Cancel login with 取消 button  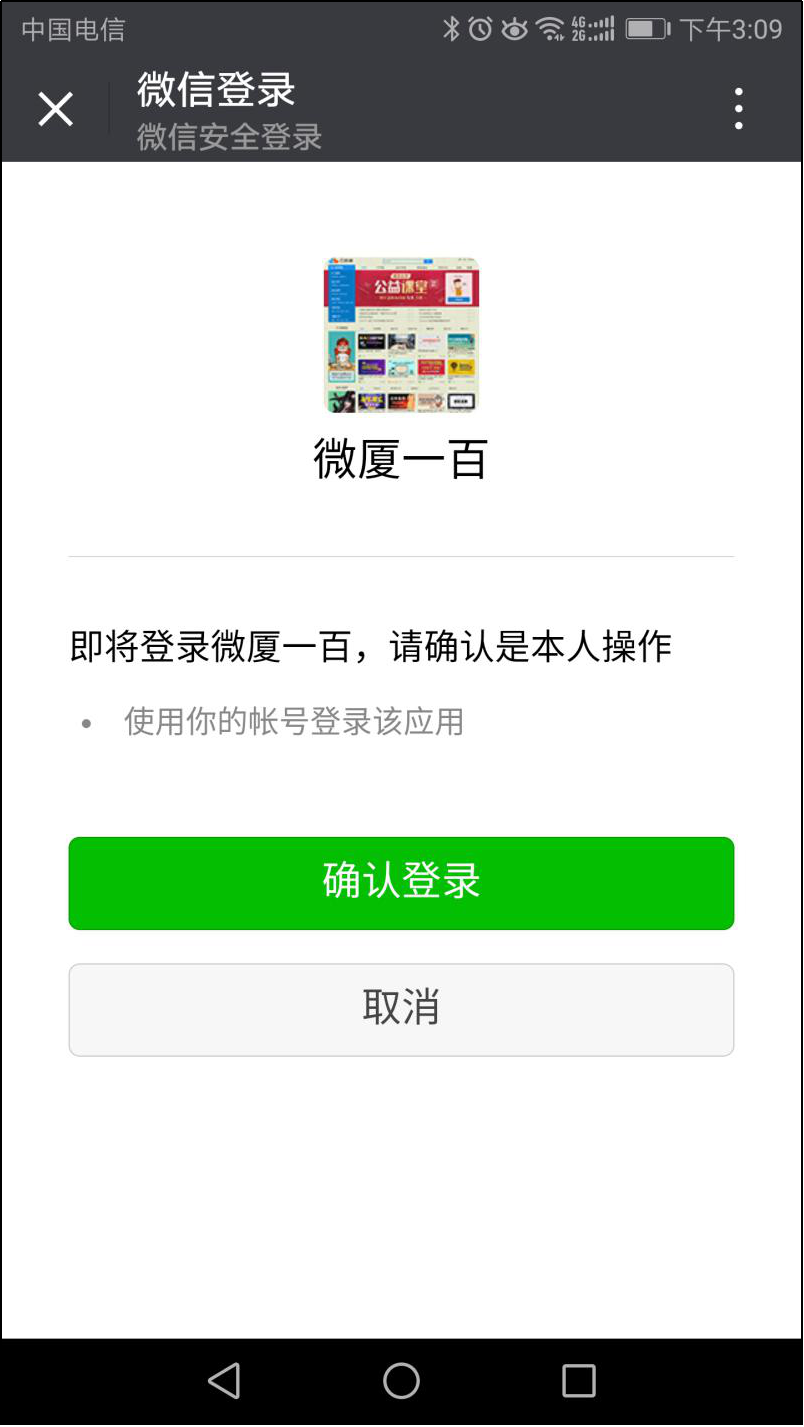click(401, 1009)
